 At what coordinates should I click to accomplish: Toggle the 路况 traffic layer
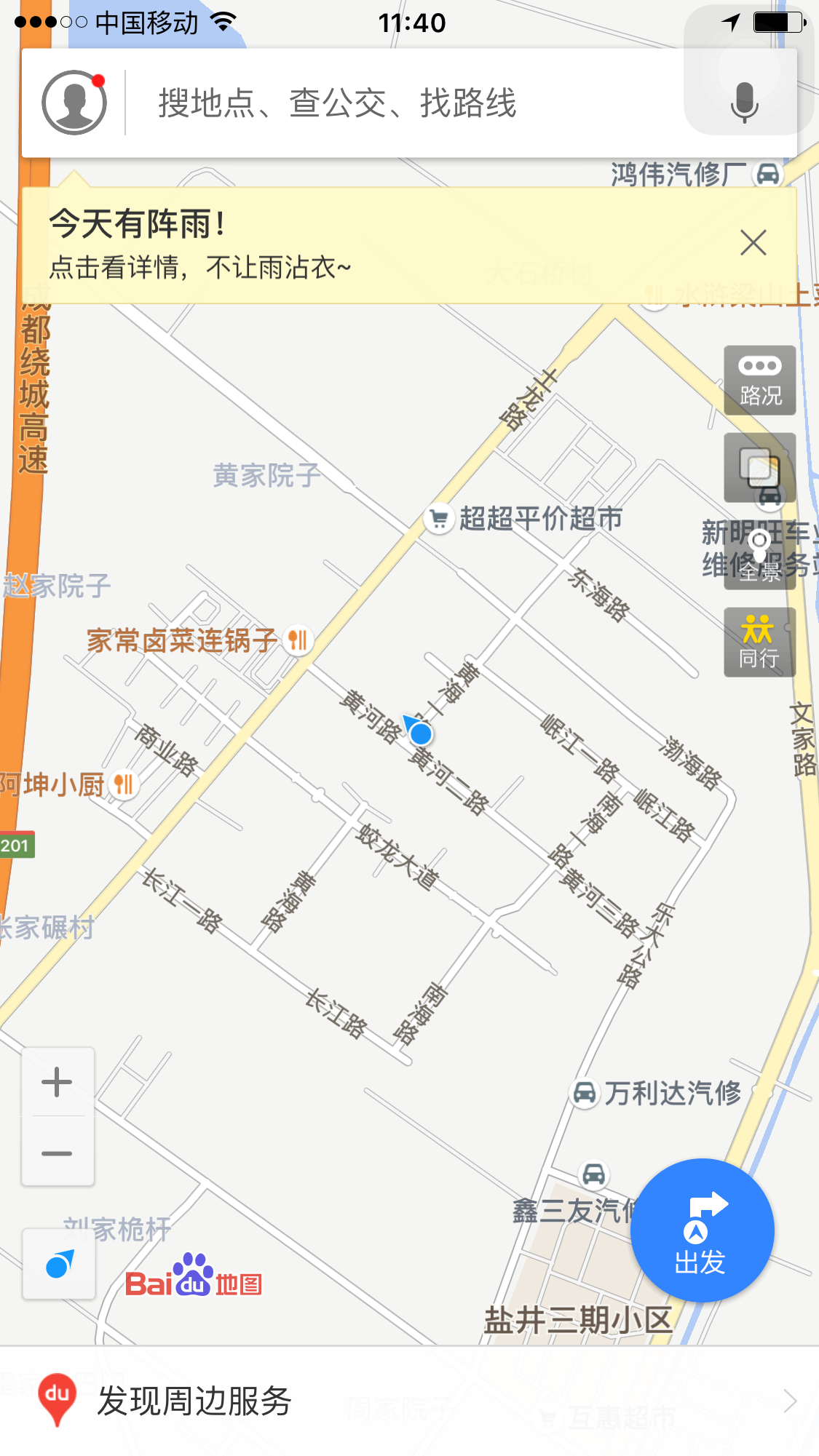coord(759,381)
